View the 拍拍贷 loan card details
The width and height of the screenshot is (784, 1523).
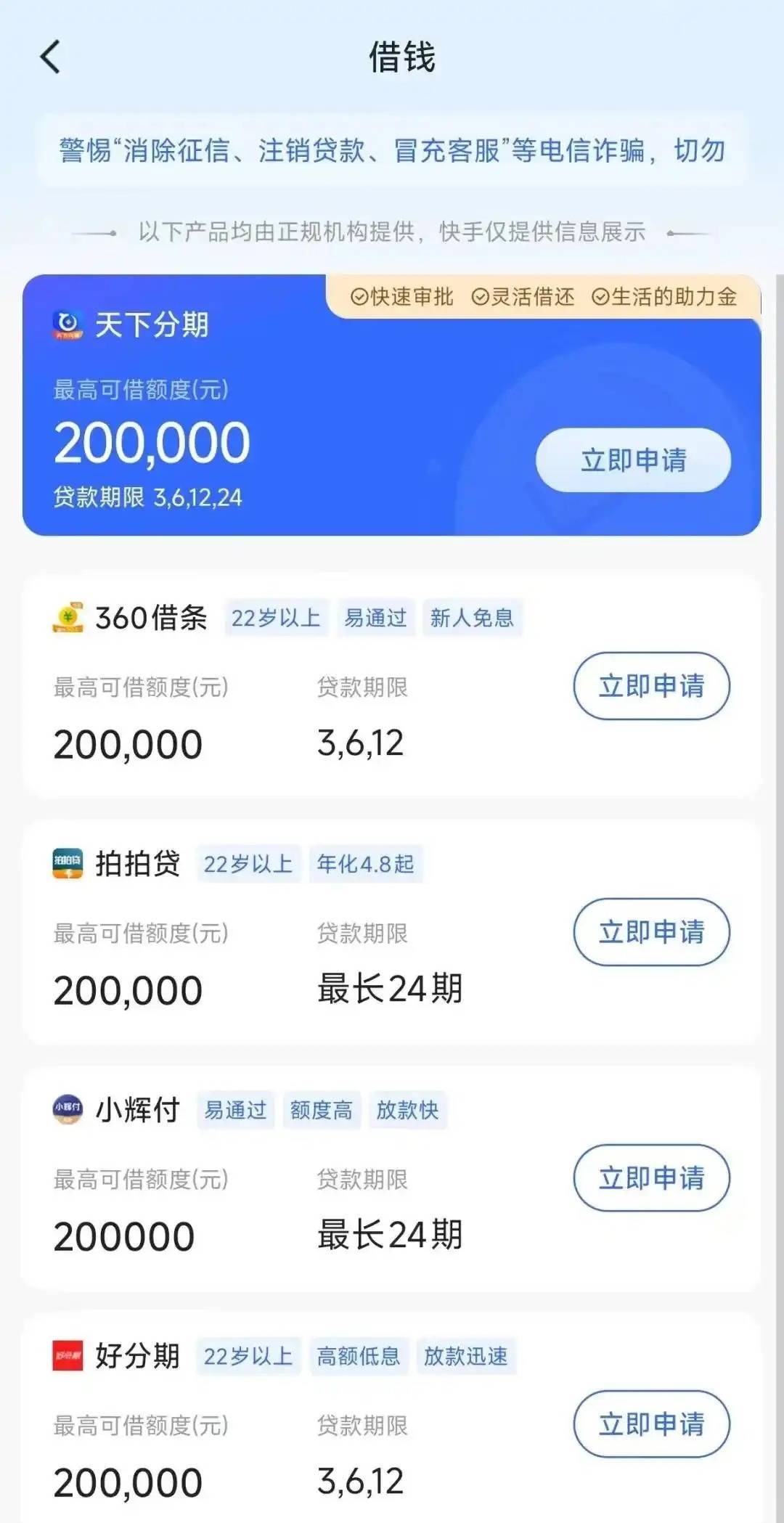[138, 864]
